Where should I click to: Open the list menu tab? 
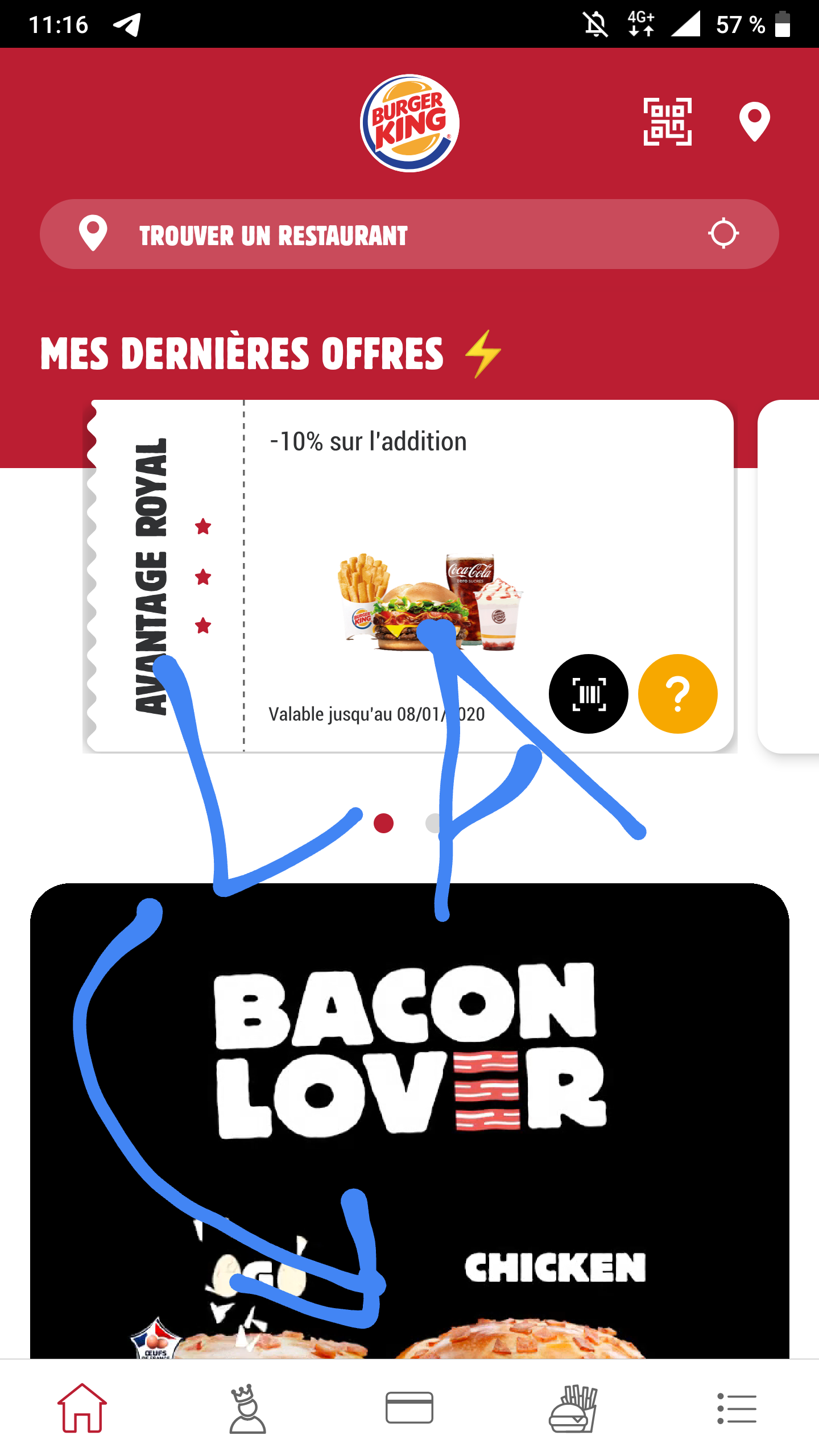(737, 1408)
